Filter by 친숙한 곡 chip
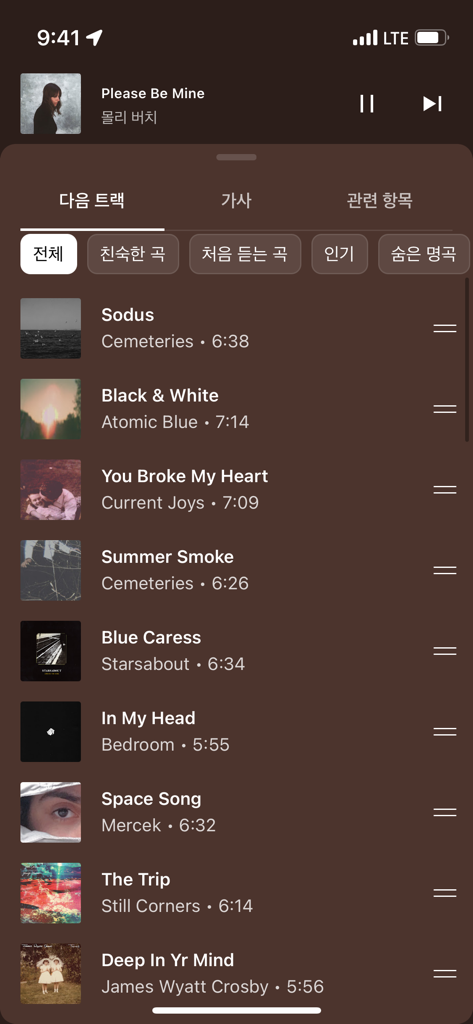Viewport: 473px width, 1024px height. (133, 254)
